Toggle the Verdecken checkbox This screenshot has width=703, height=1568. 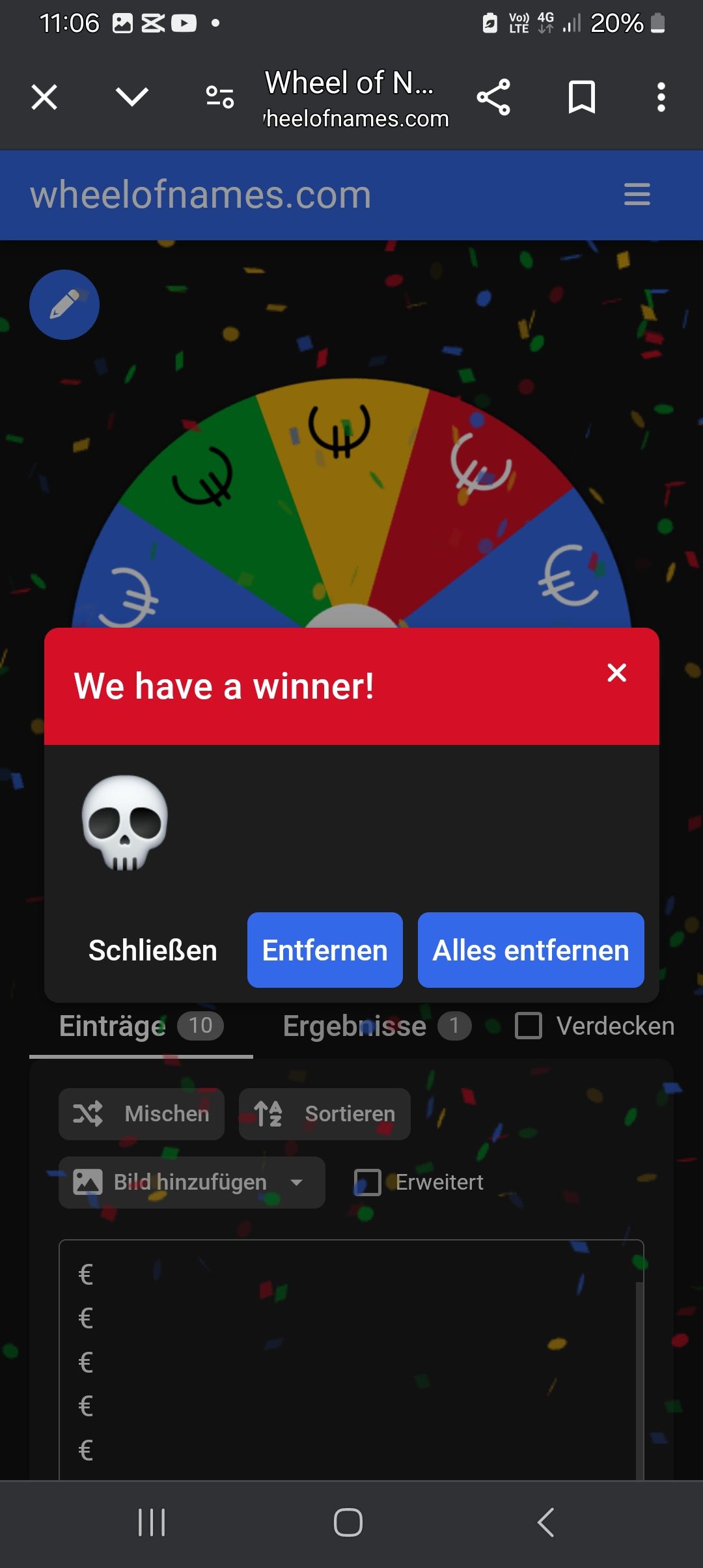pos(529,1026)
